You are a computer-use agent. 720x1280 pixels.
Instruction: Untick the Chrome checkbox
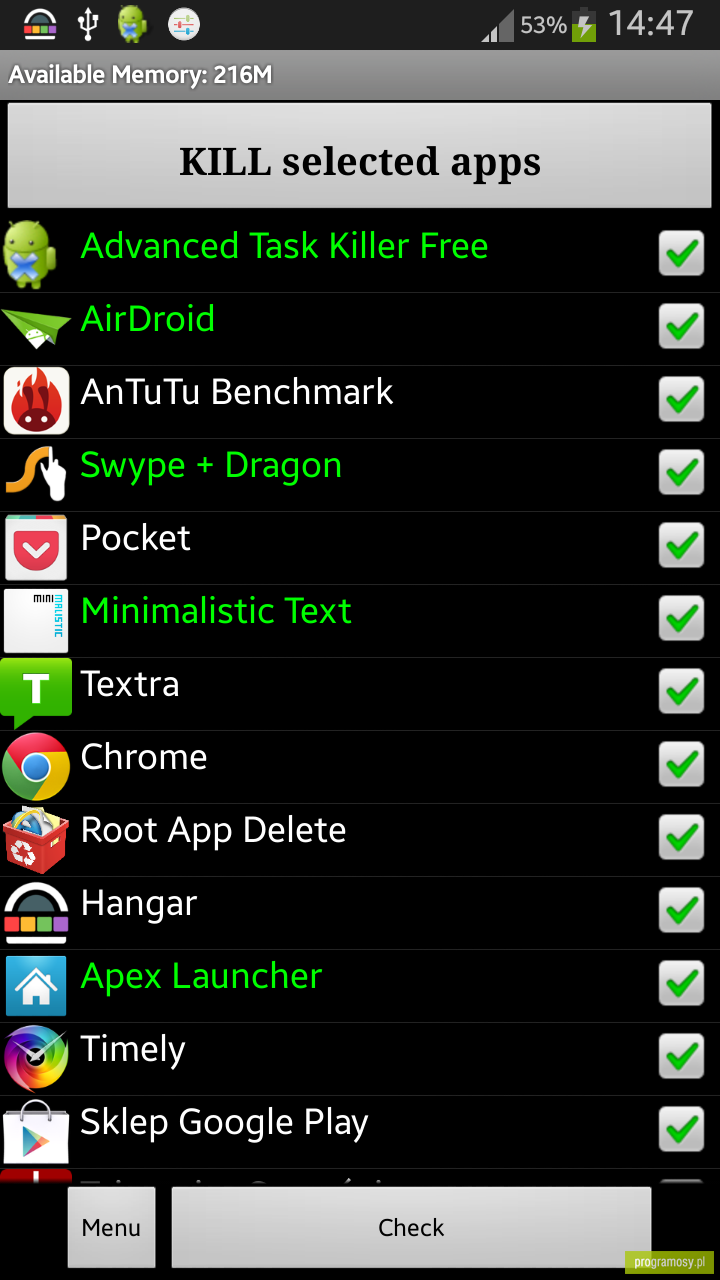681,764
